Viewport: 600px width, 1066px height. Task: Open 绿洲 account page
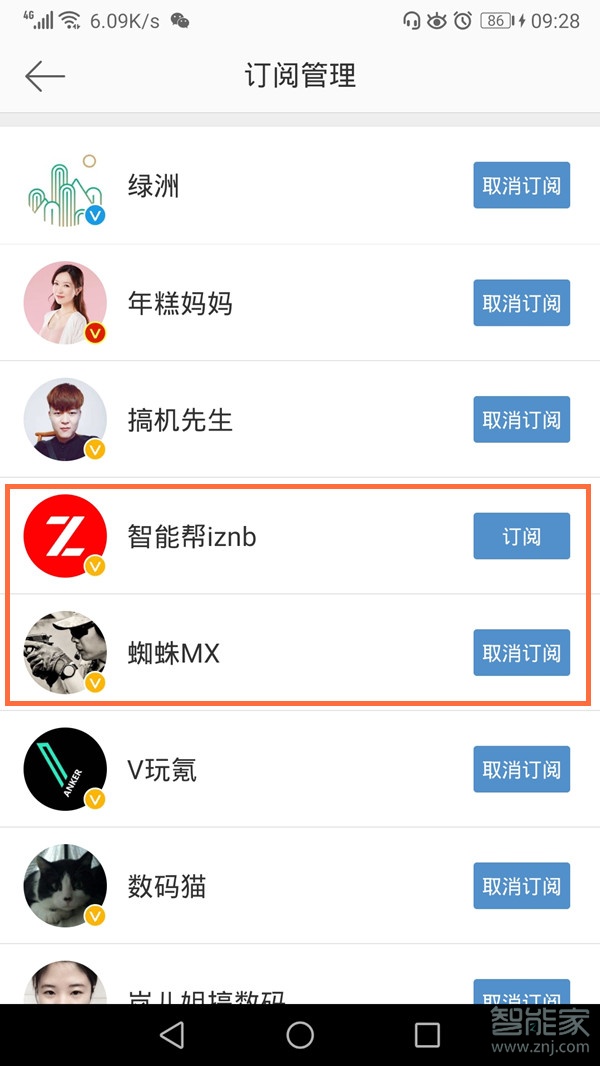click(x=154, y=187)
